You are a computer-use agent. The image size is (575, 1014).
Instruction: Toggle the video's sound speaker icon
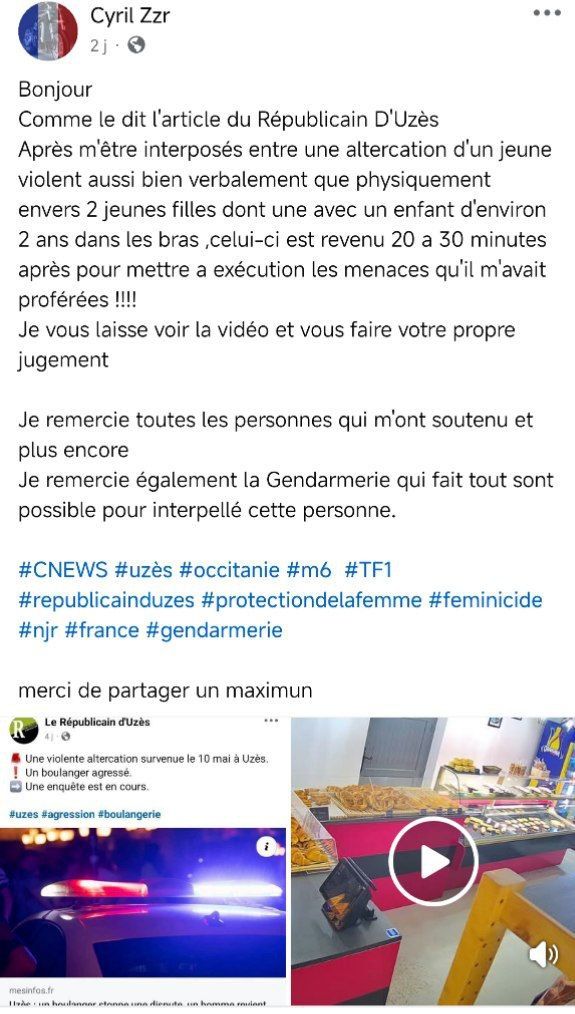[543, 954]
